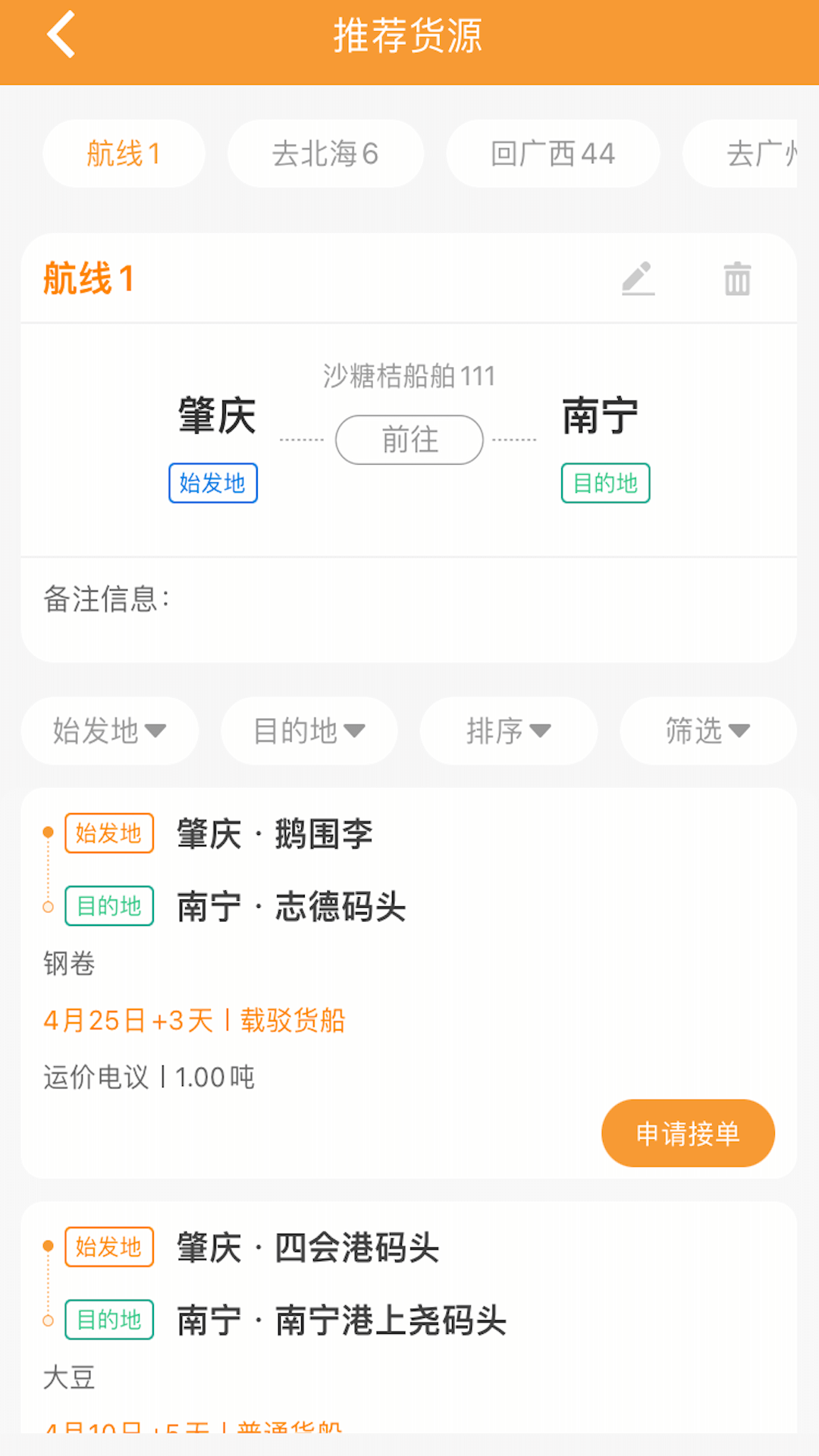Open the 筛选 filter options dropdown
This screenshot has height=1456, width=819.
708,731
